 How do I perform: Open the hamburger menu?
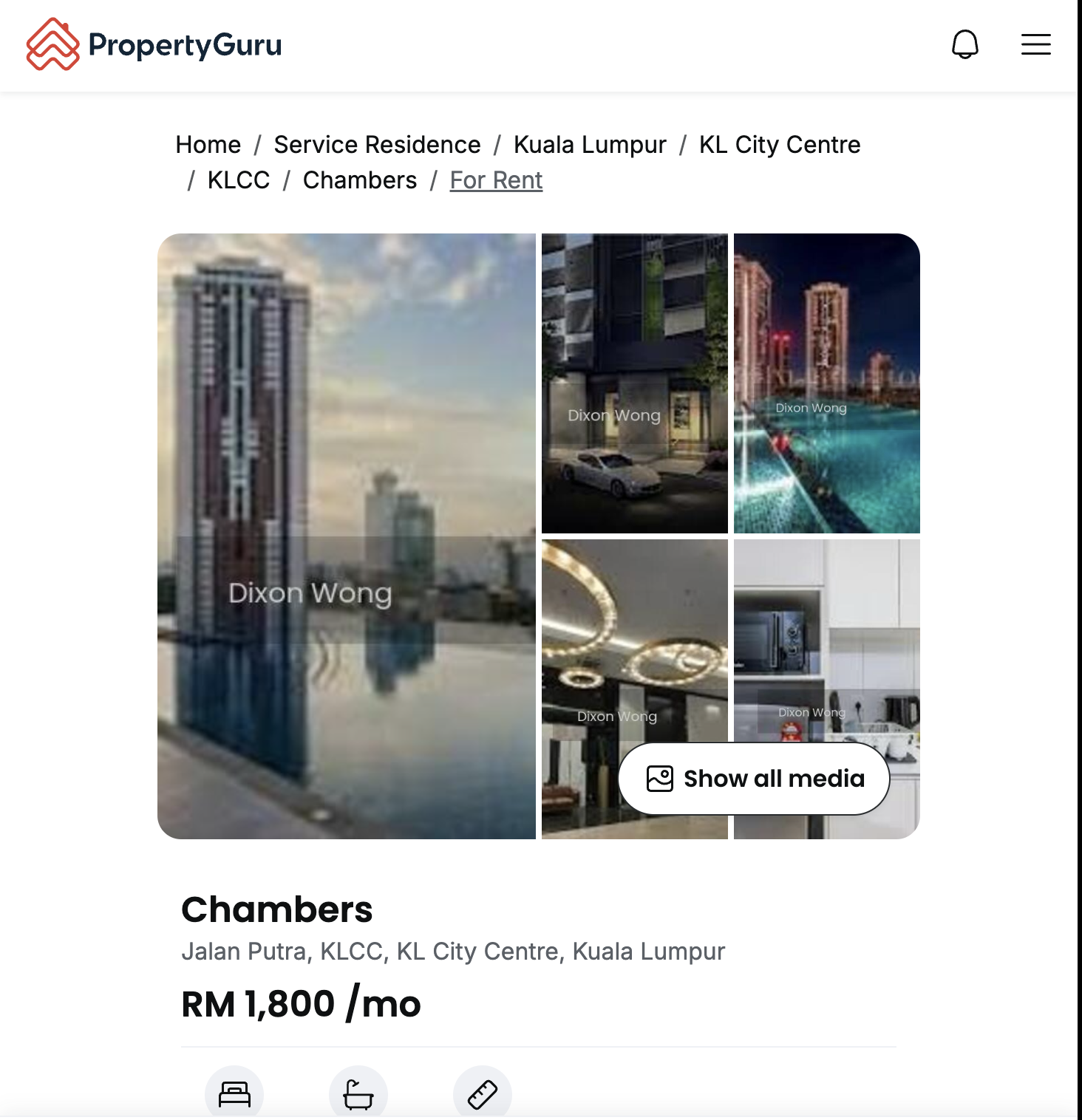(x=1035, y=44)
